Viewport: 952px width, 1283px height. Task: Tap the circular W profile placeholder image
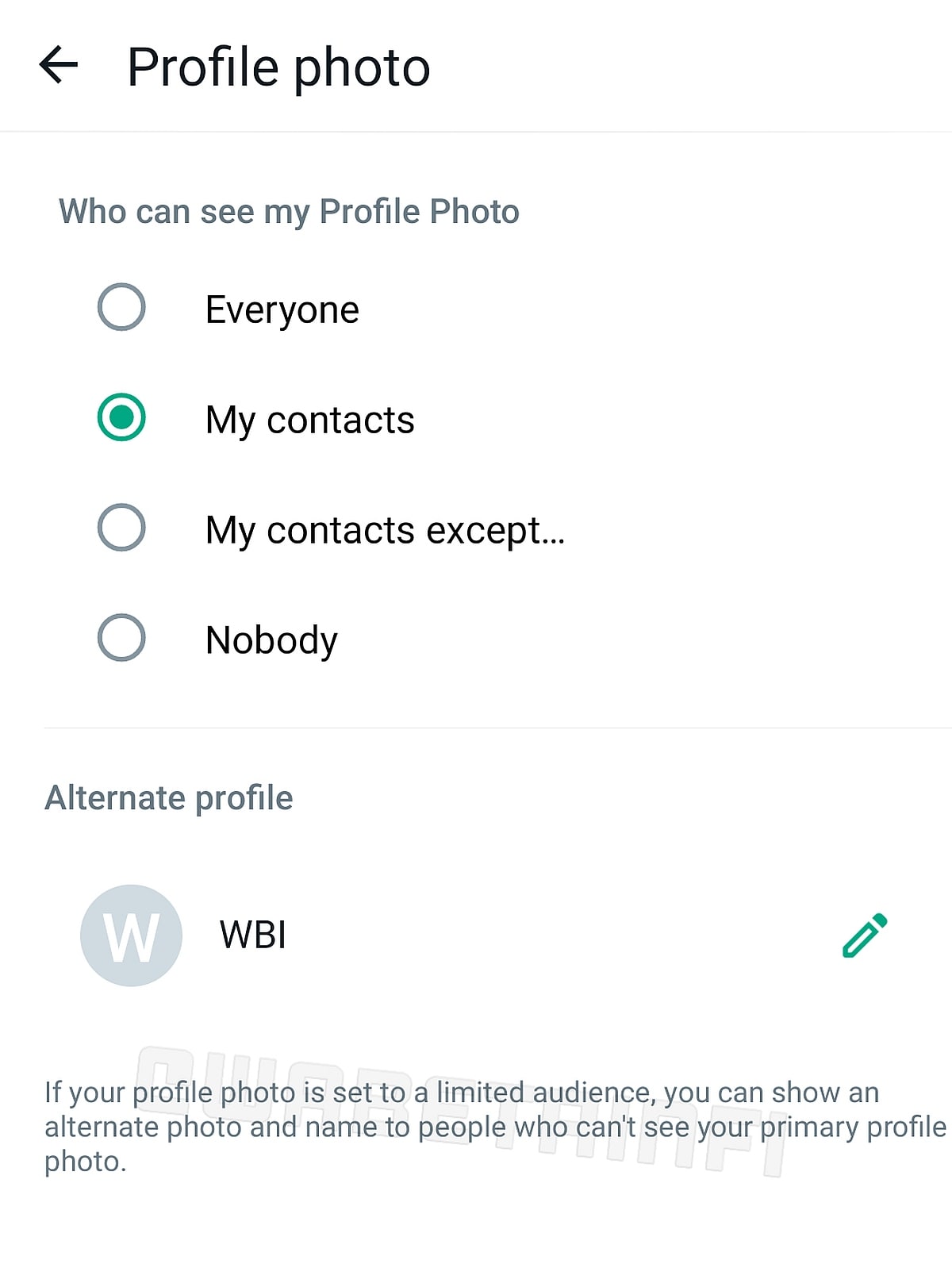(132, 935)
